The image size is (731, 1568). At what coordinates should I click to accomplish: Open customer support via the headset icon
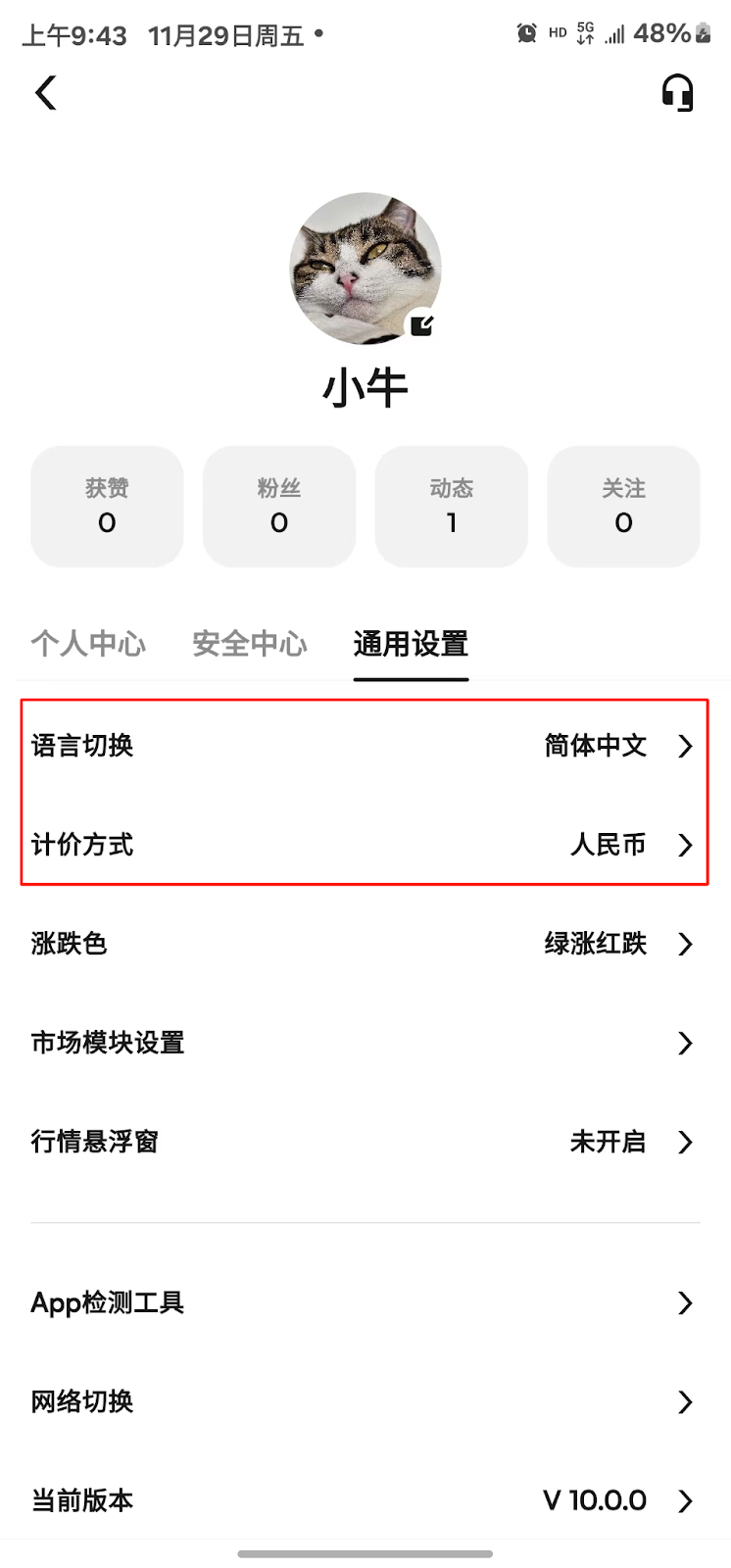pos(677,93)
